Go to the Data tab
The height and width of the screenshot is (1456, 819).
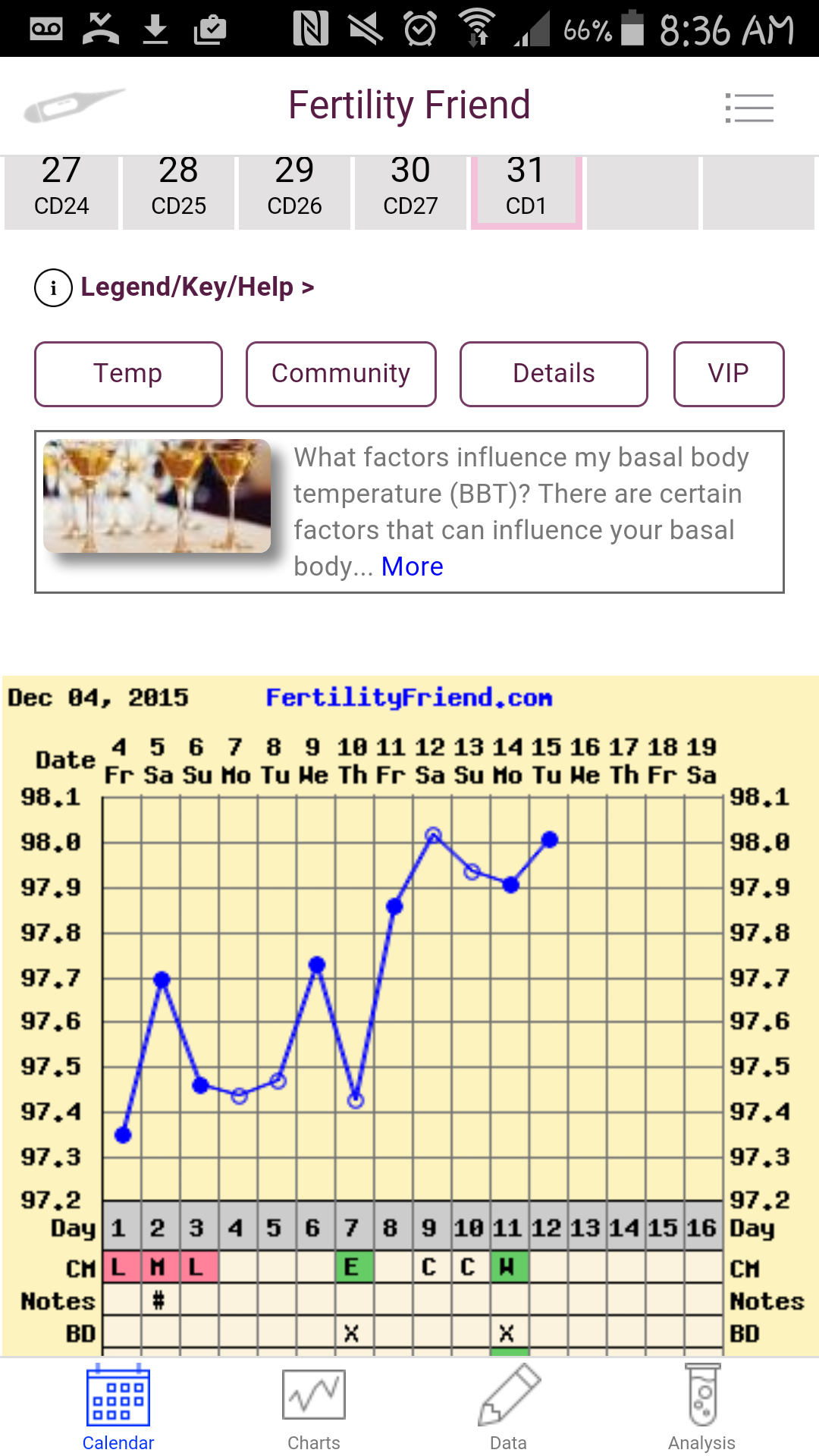pos(508,1407)
